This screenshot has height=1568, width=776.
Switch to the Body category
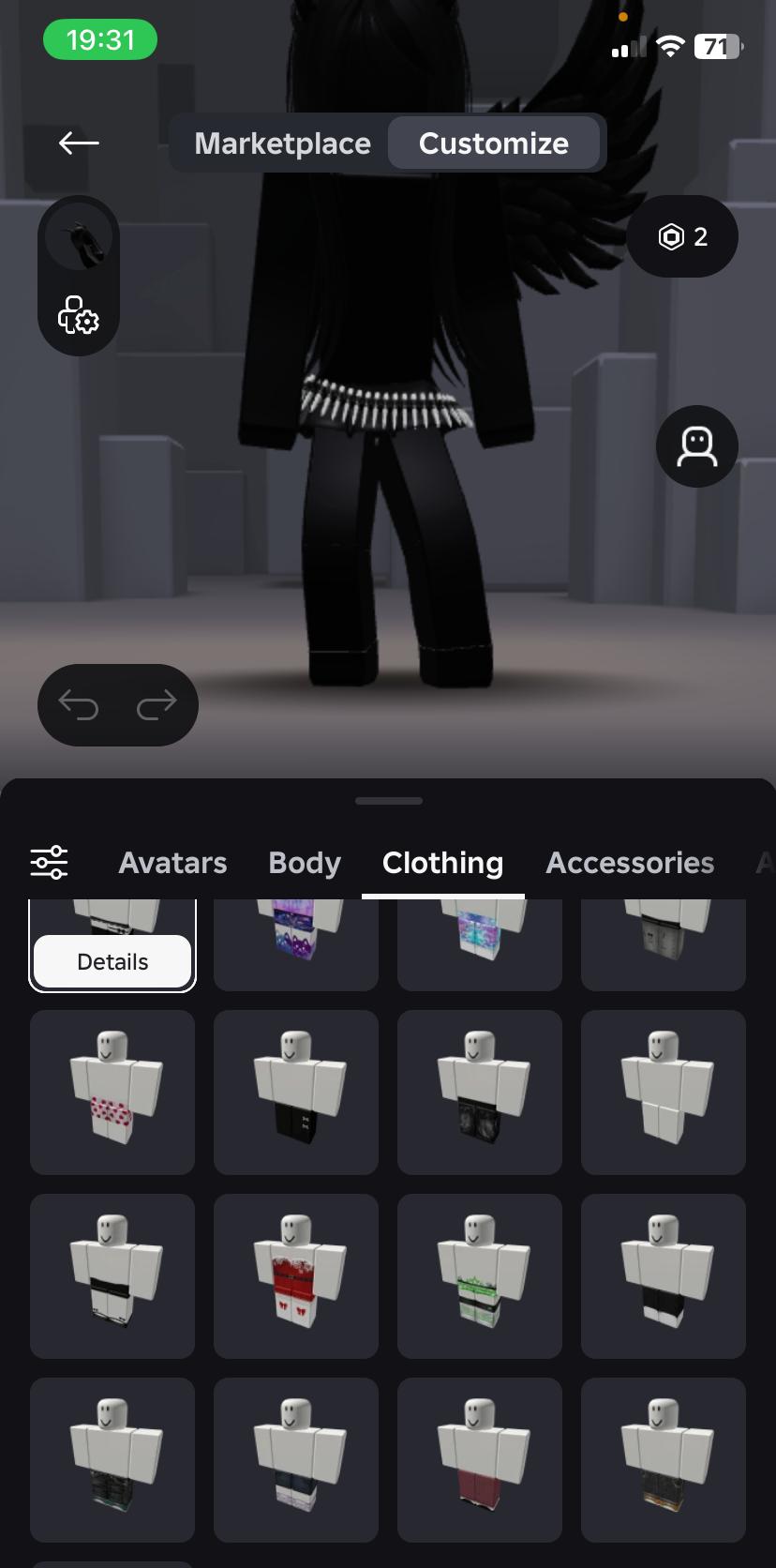tap(304, 863)
